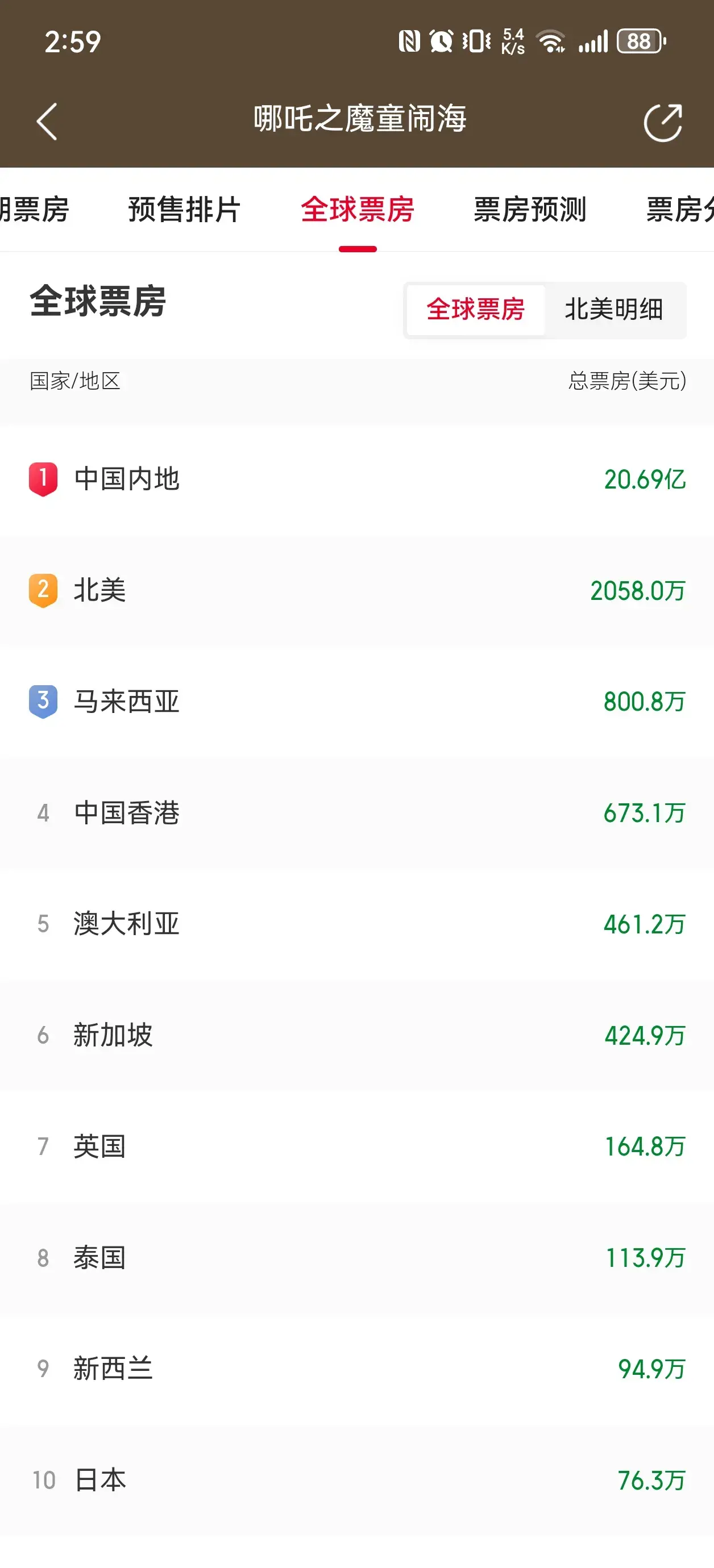
Task: Switch to the 北美明细 segment
Action: click(x=613, y=310)
